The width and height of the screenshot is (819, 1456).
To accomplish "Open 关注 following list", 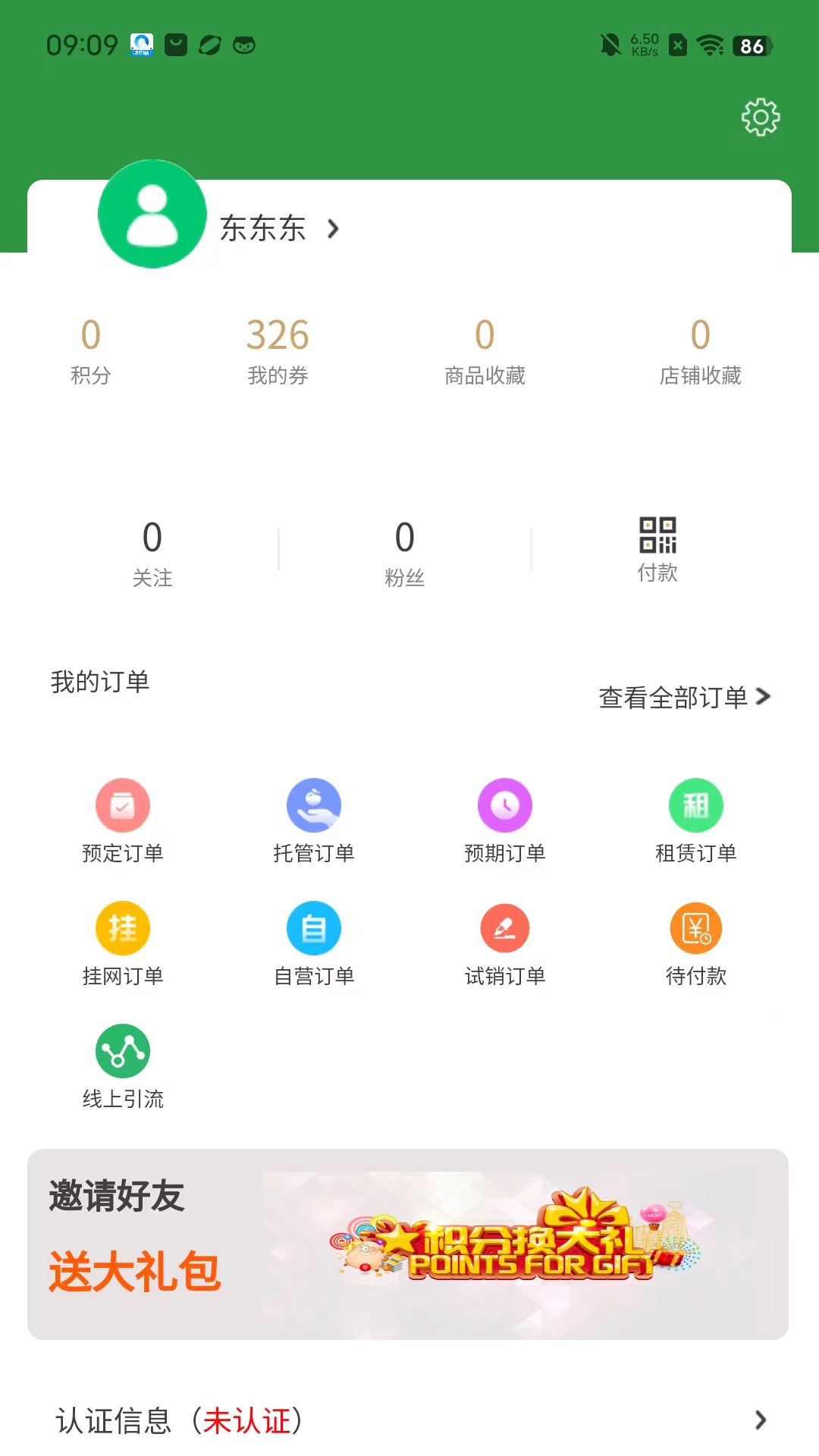I will pos(152,552).
